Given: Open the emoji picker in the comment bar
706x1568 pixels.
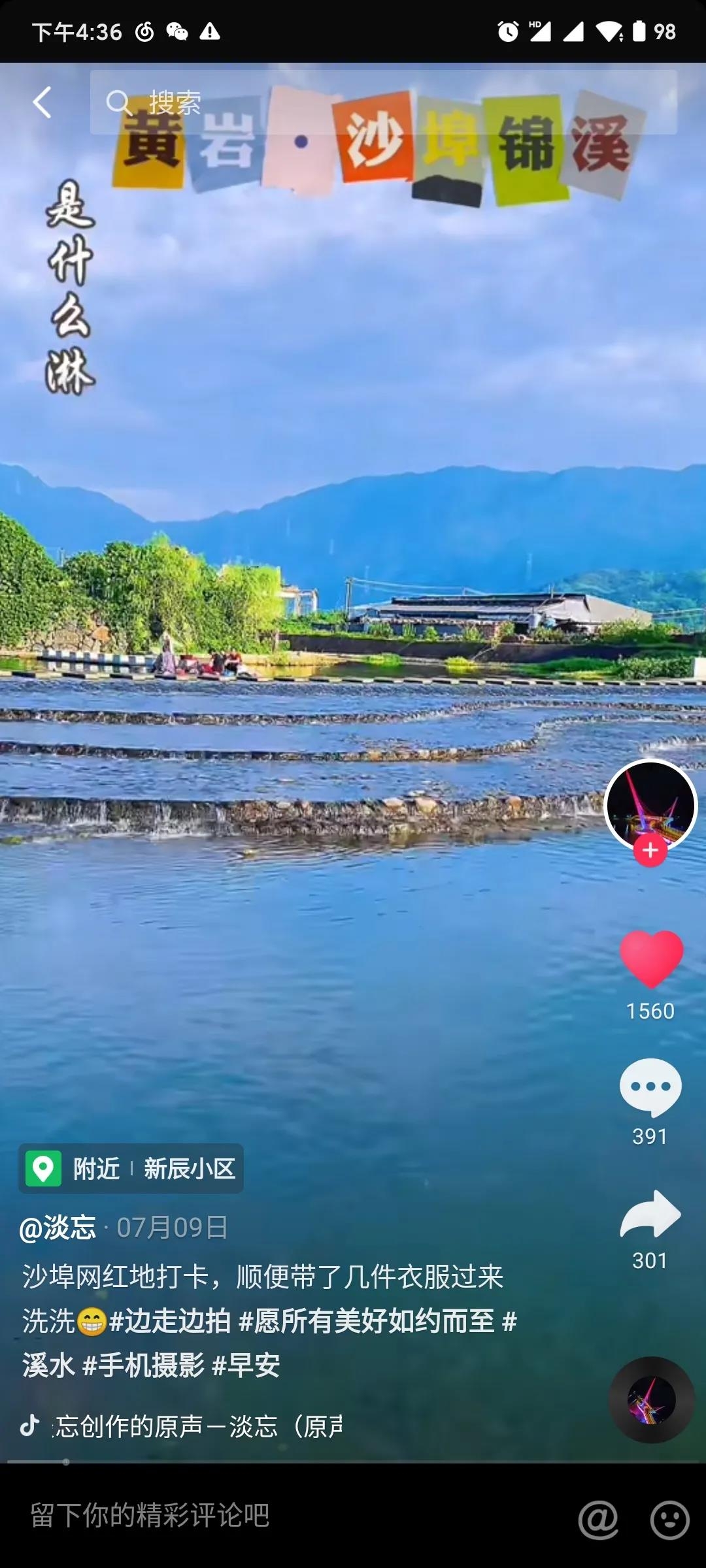Looking at the screenshot, I should point(670,1520).
